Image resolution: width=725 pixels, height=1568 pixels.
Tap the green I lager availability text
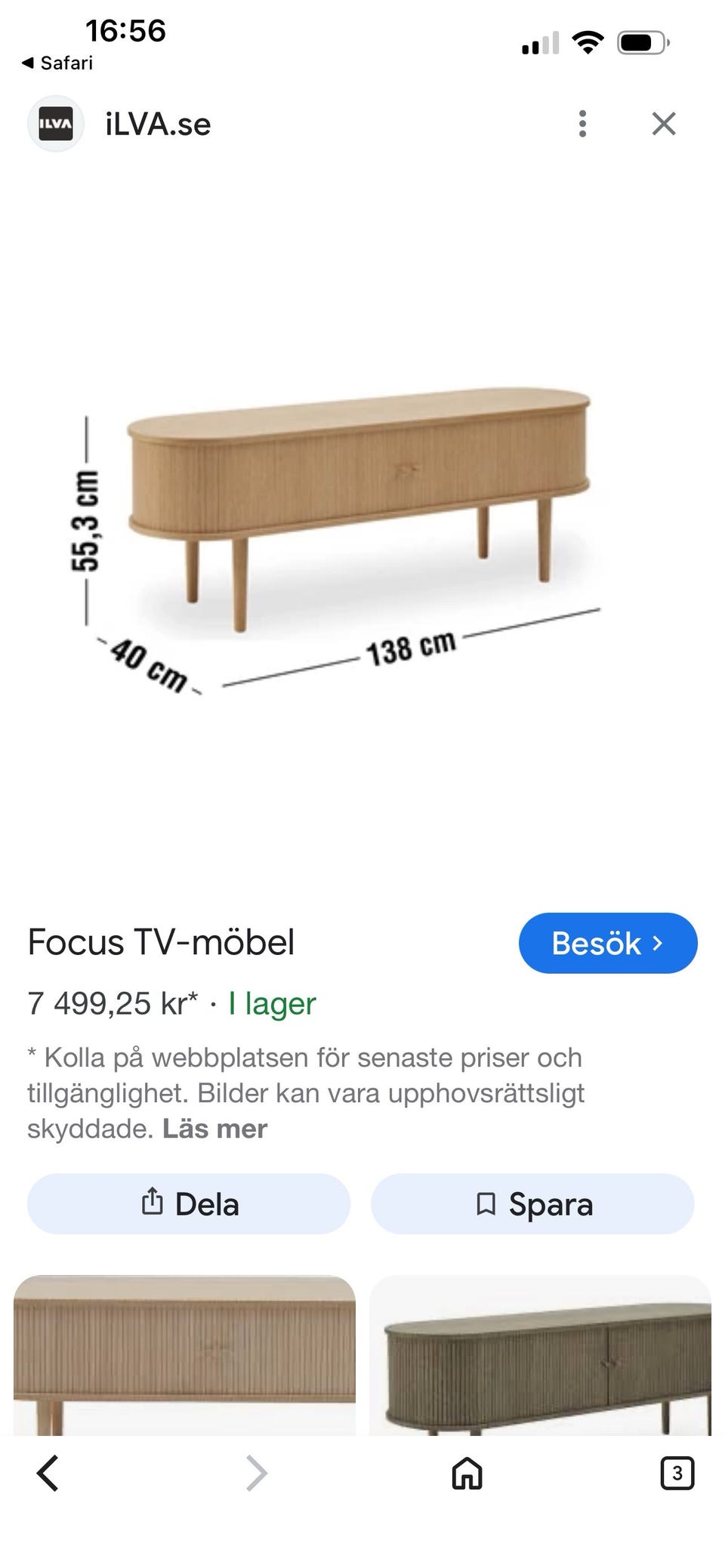pos(270,1004)
